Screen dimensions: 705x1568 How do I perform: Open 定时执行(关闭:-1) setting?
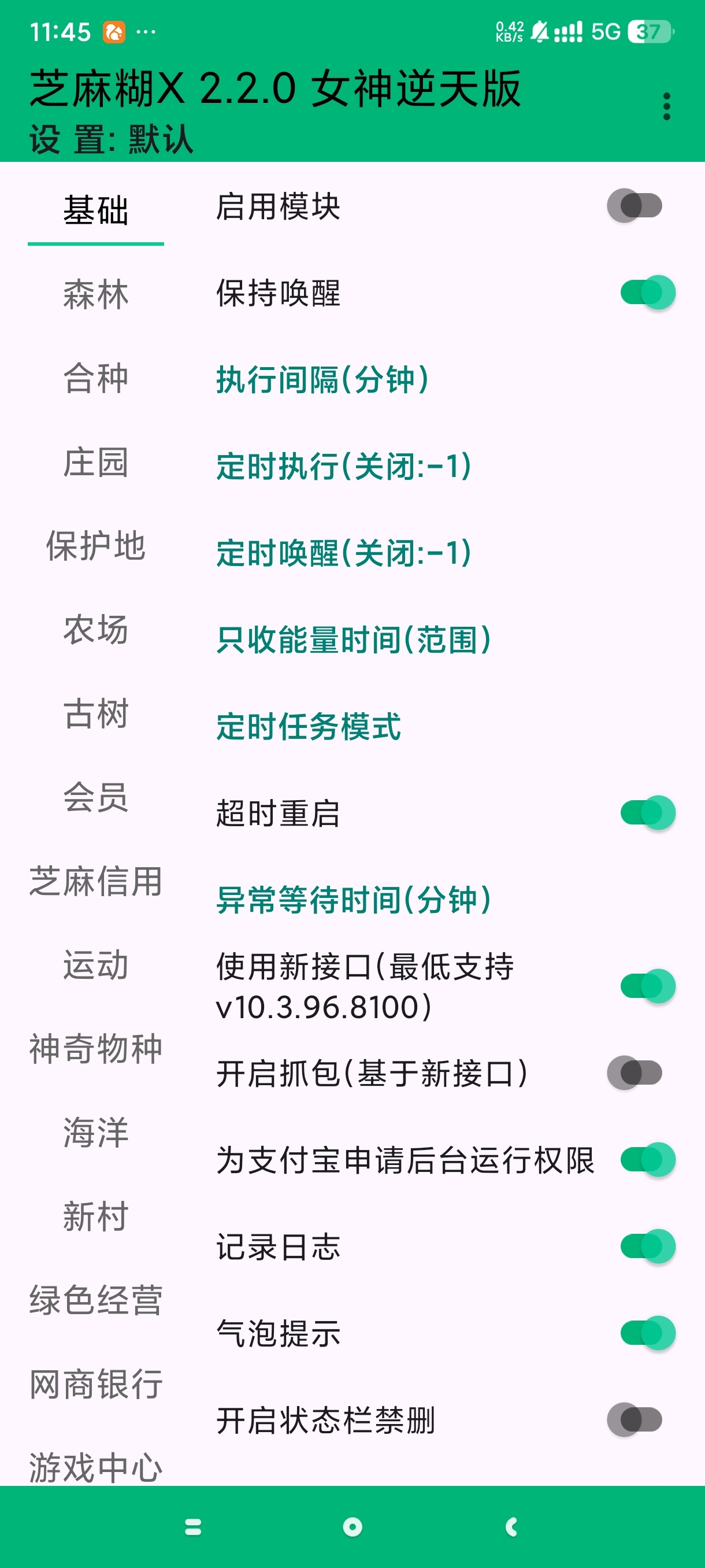(x=344, y=467)
